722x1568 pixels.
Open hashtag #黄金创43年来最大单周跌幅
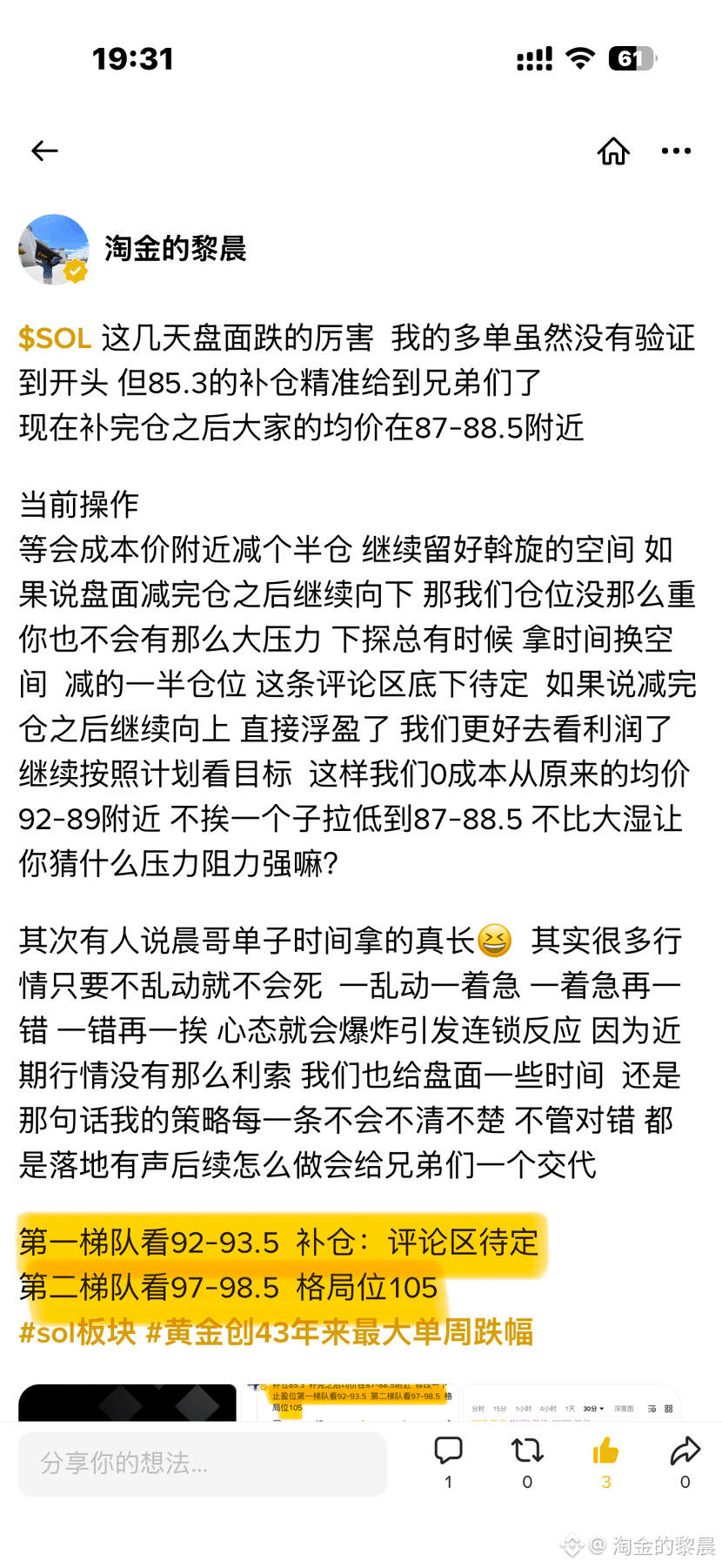tap(339, 1332)
